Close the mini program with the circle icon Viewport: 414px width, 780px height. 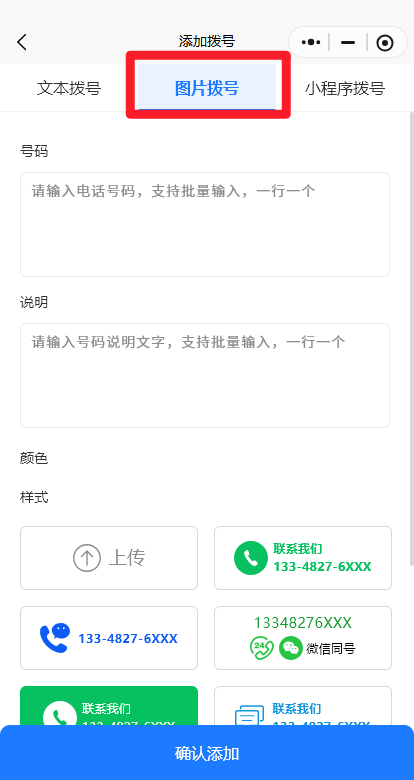[385, 43]
